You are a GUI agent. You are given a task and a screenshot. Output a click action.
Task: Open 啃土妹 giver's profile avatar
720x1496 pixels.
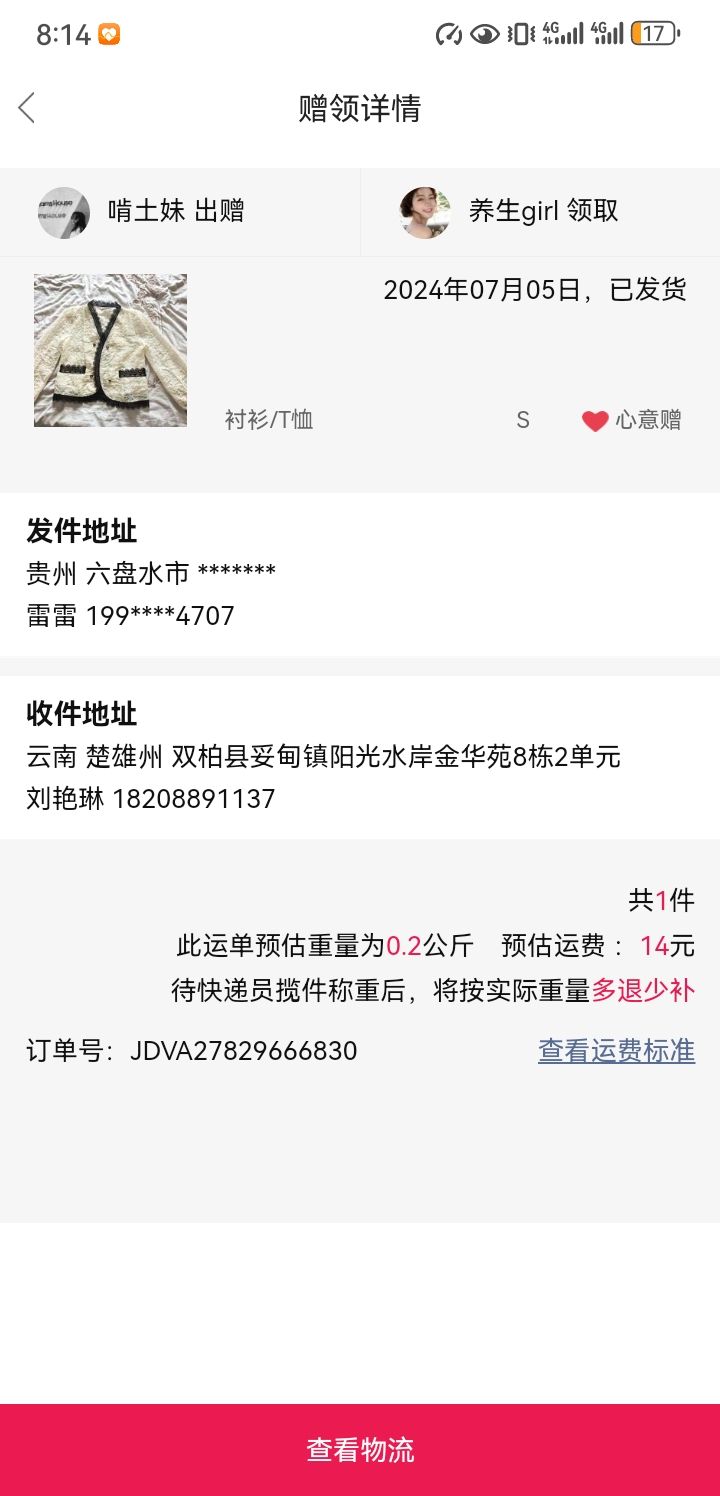tap(64, 212)
